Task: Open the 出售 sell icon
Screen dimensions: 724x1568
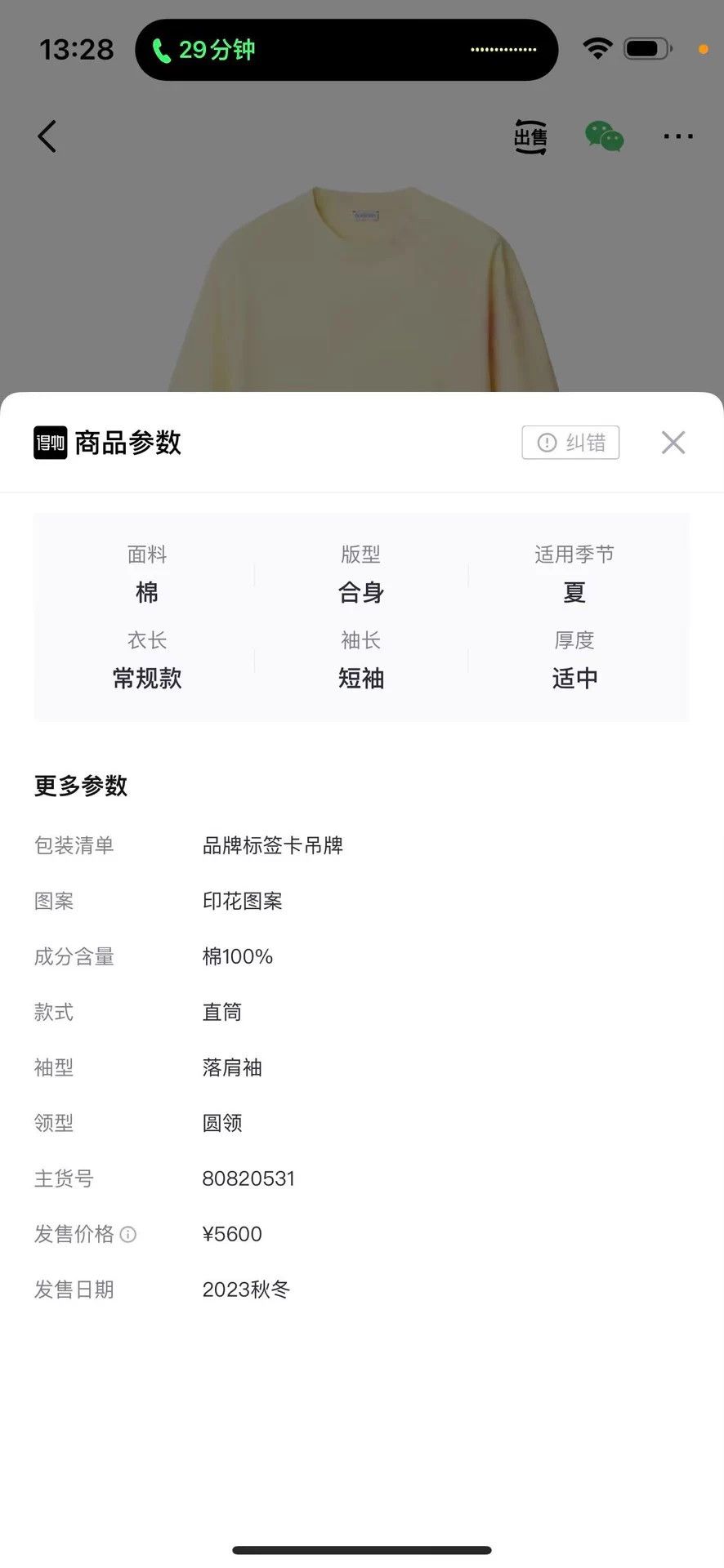Action: [x=530, y=136]
